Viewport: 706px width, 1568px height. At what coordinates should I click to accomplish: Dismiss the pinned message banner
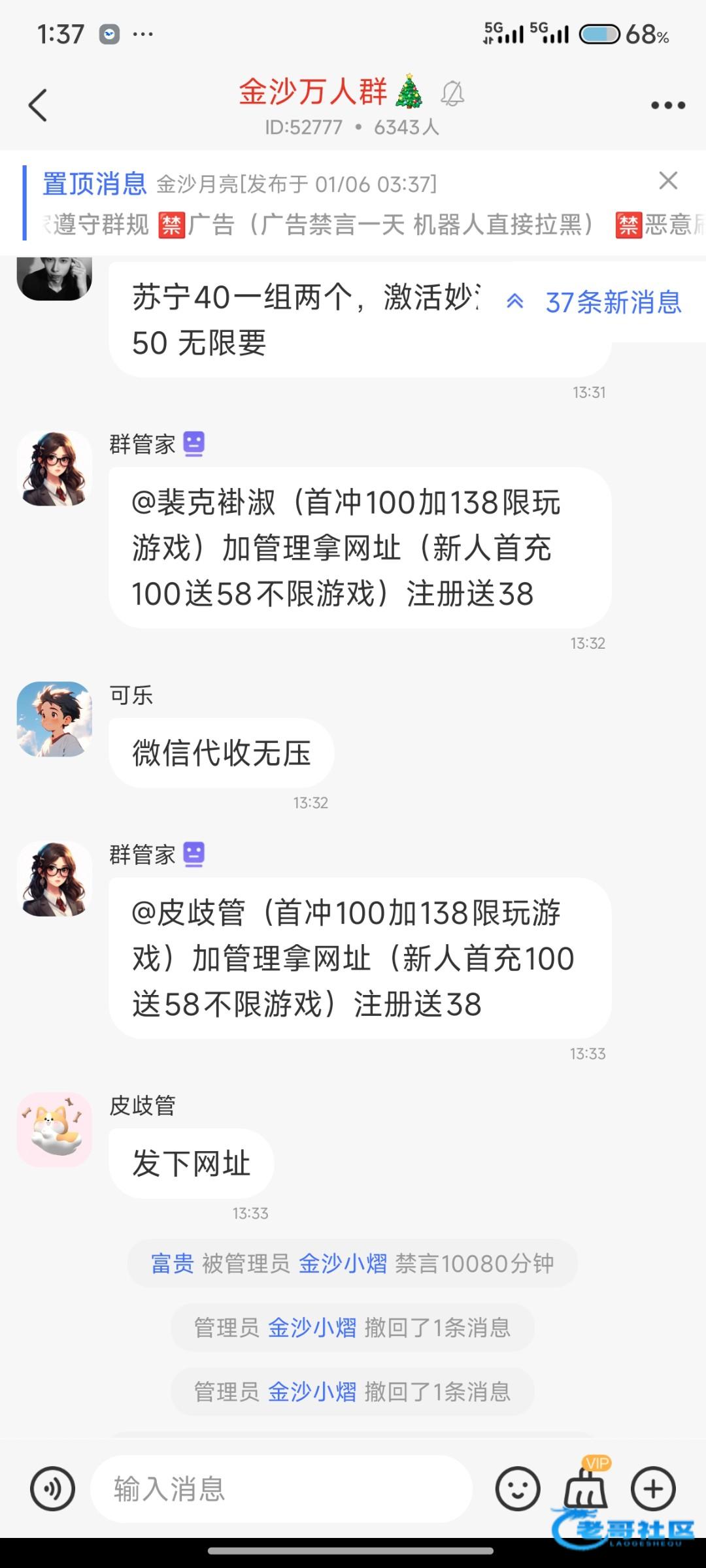[667, 180]
